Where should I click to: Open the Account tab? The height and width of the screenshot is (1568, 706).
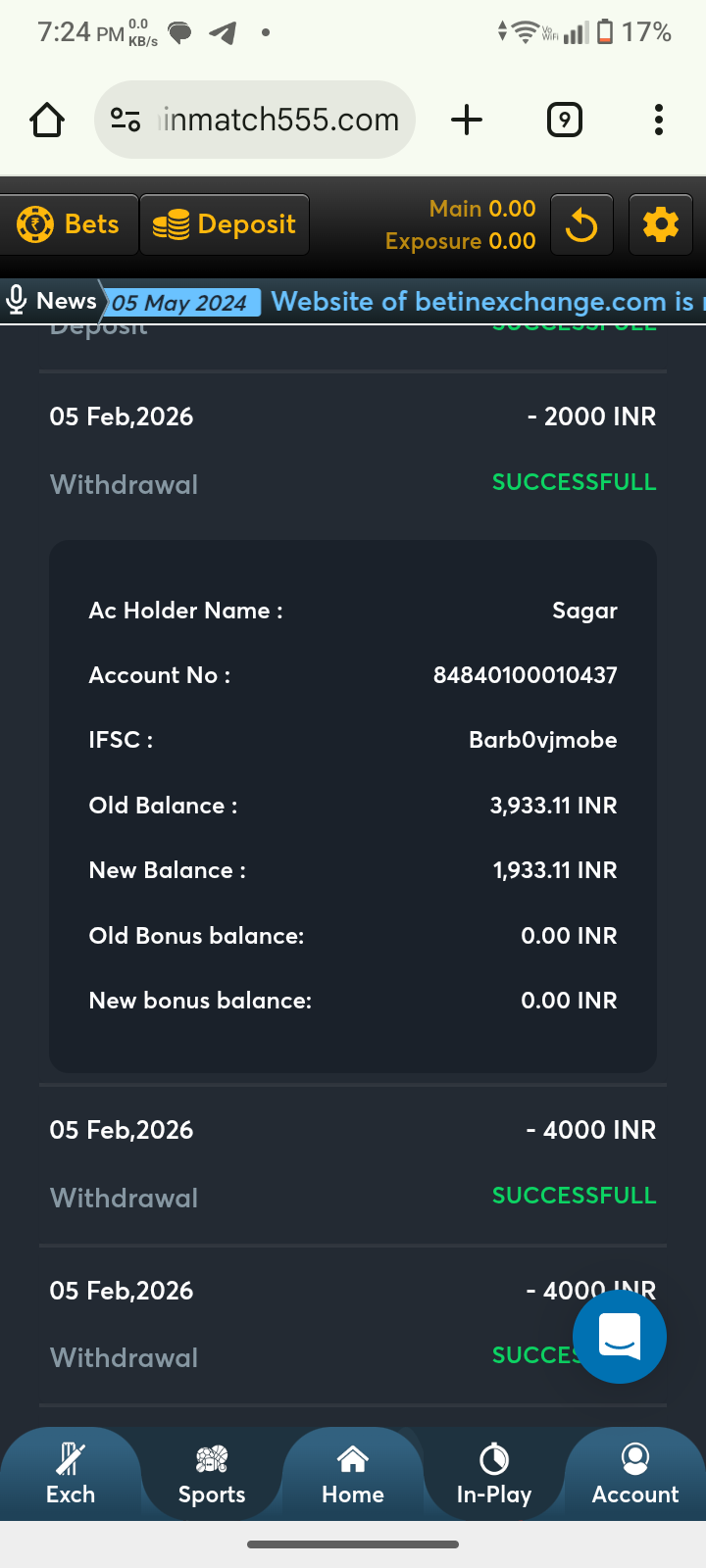[x=635, y=1474]
